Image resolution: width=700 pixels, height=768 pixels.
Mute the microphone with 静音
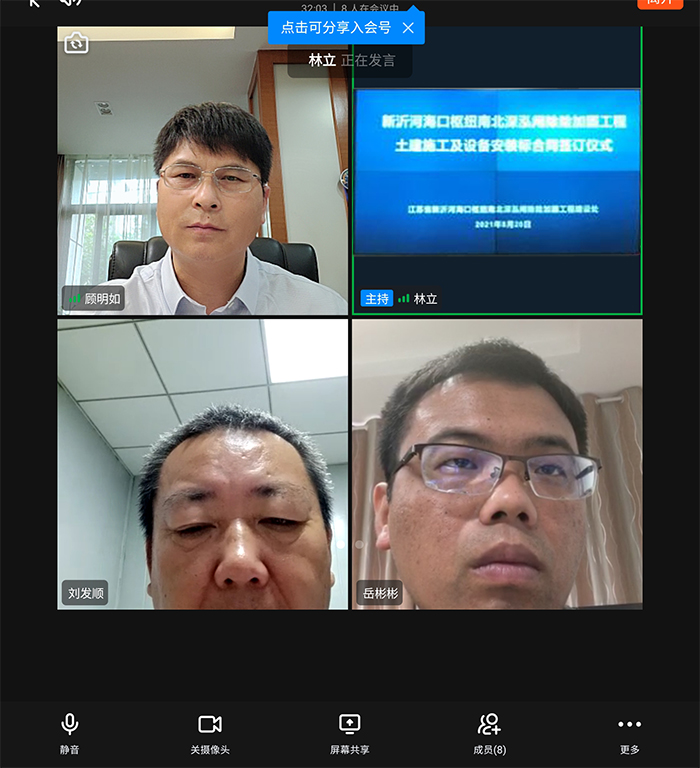click(69, 734)
